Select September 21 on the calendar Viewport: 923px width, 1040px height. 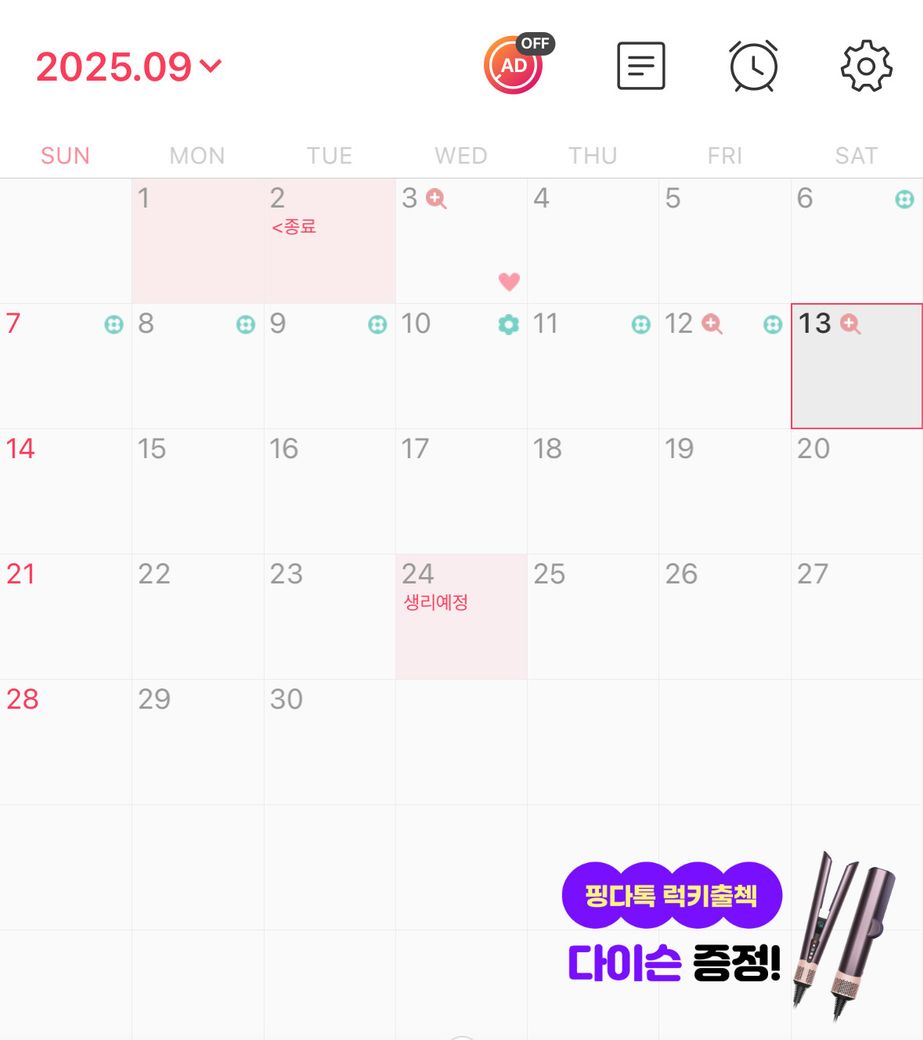pyautogui.click(x=66, y=617)
